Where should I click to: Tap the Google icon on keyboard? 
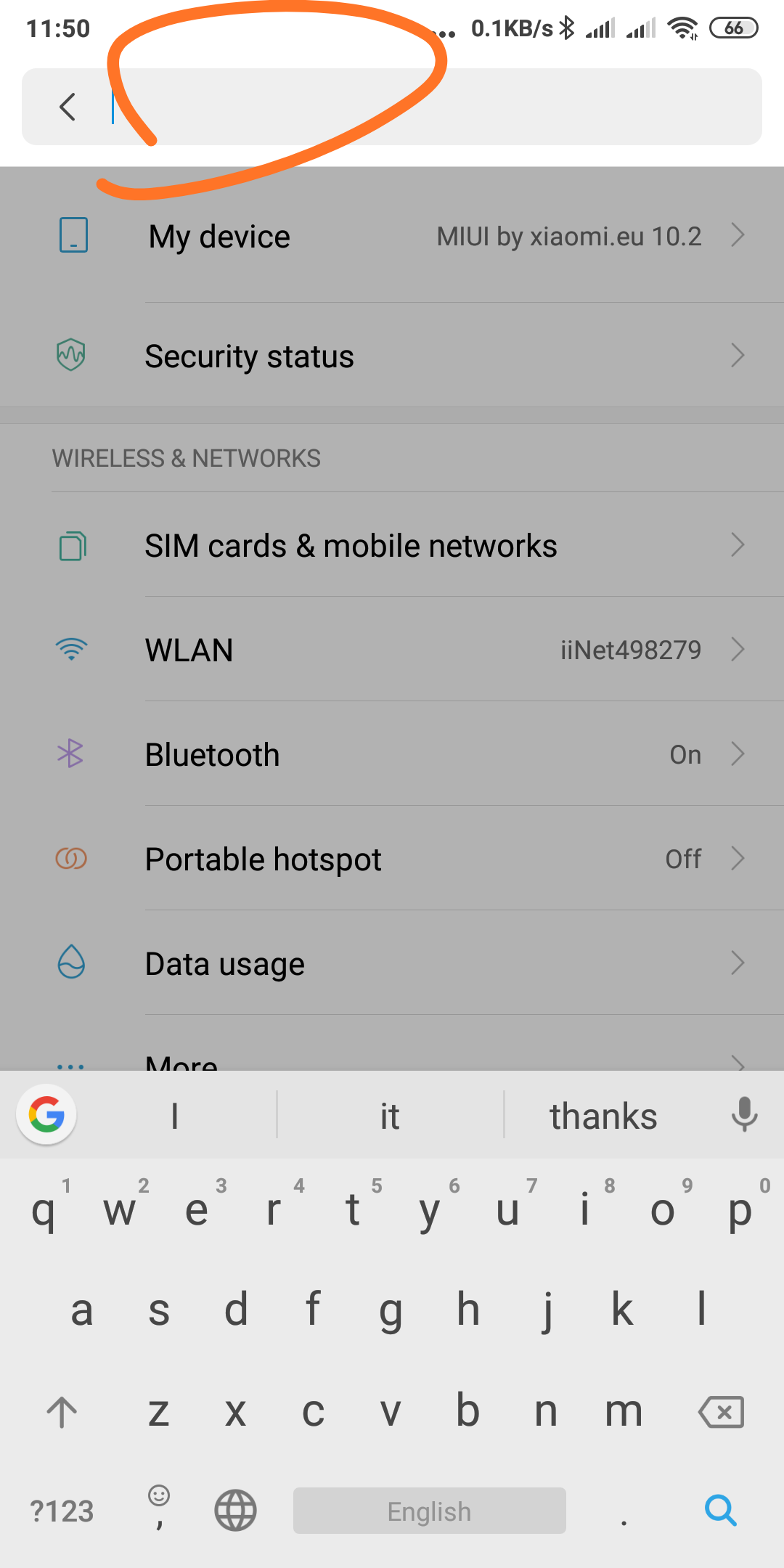click(x=46, y=1114)
